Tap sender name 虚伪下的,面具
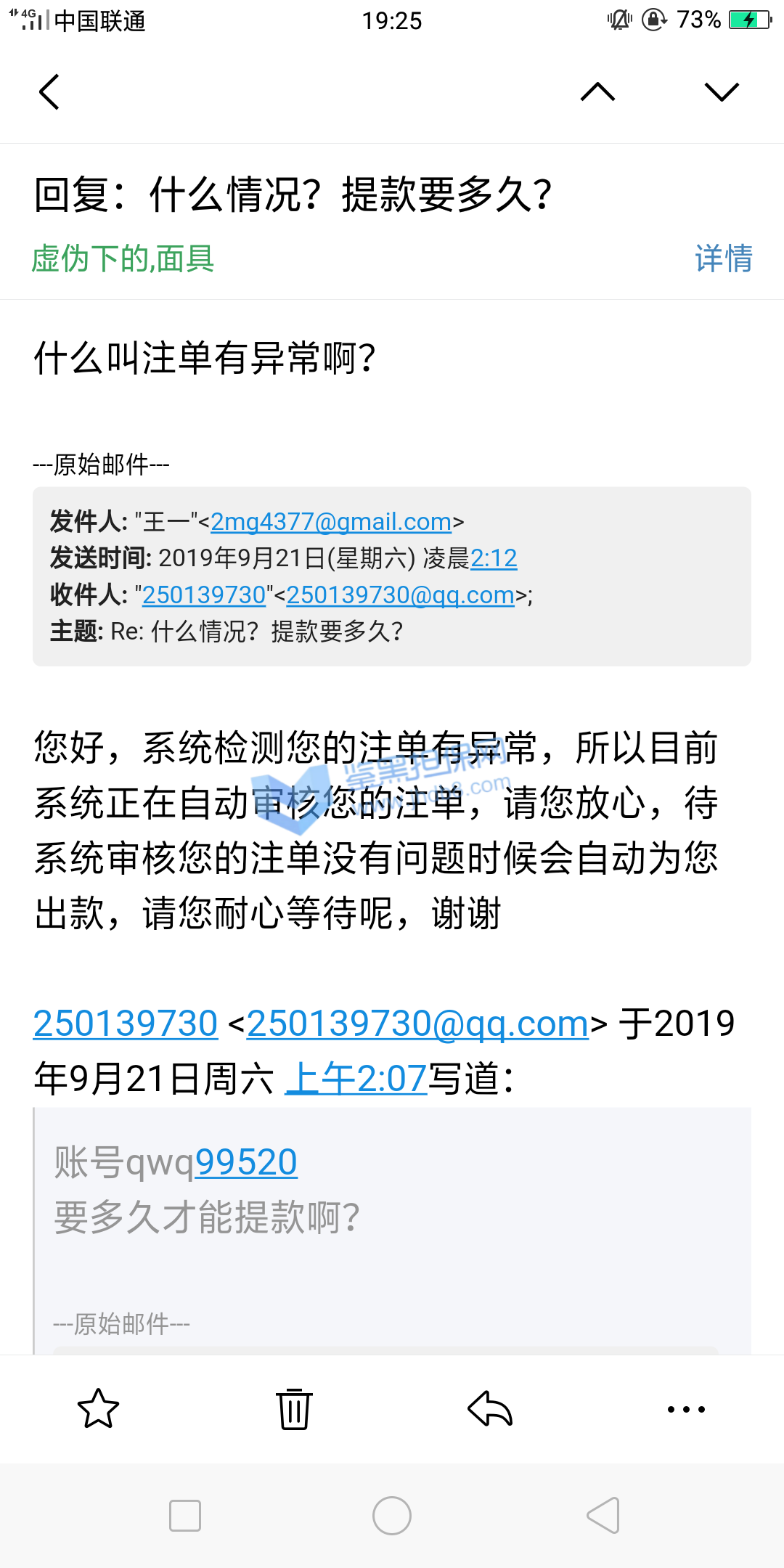Viewport: 784px width, 1568px height. (123, 258)
